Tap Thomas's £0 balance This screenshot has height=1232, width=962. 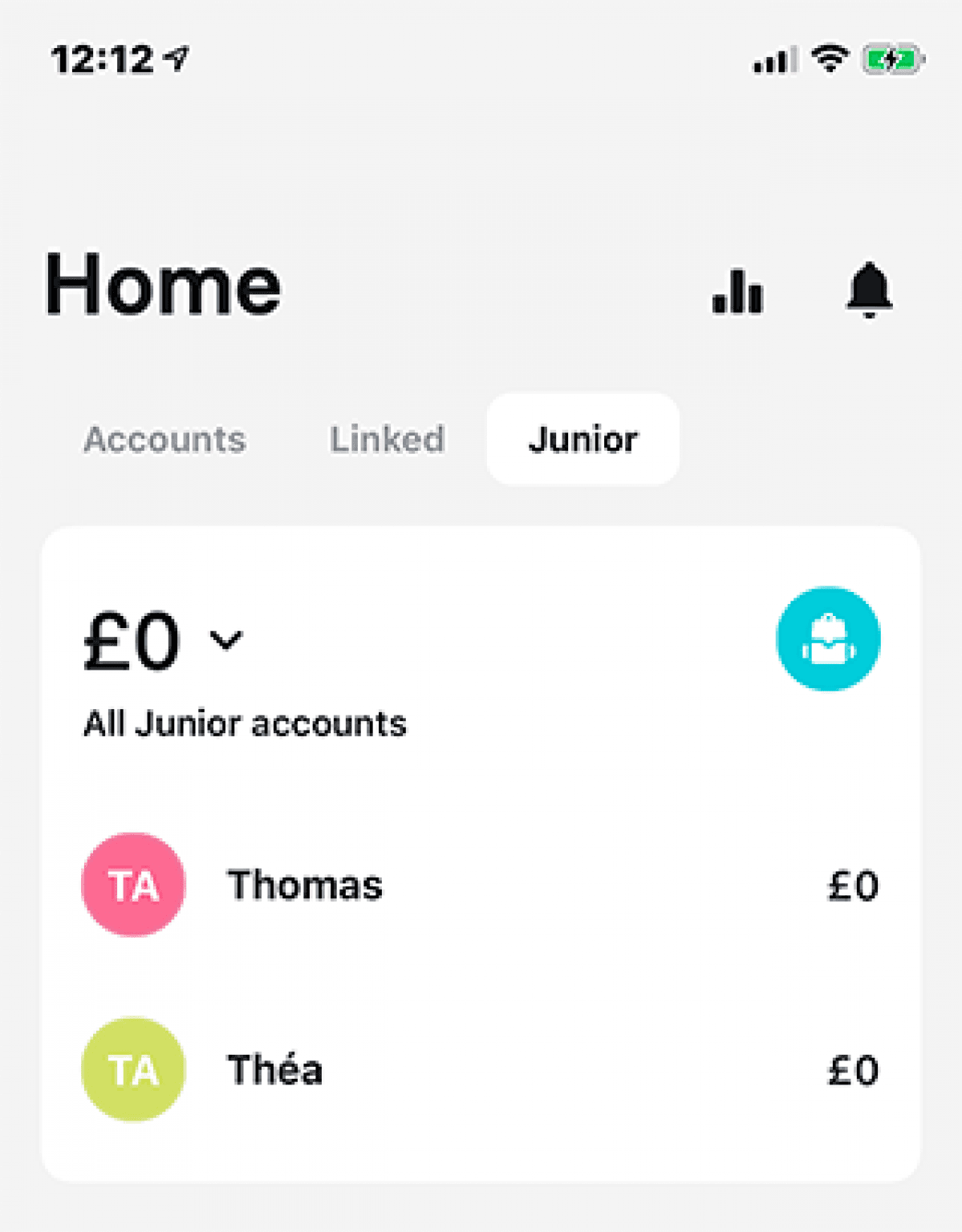click(x=854, y=886)
